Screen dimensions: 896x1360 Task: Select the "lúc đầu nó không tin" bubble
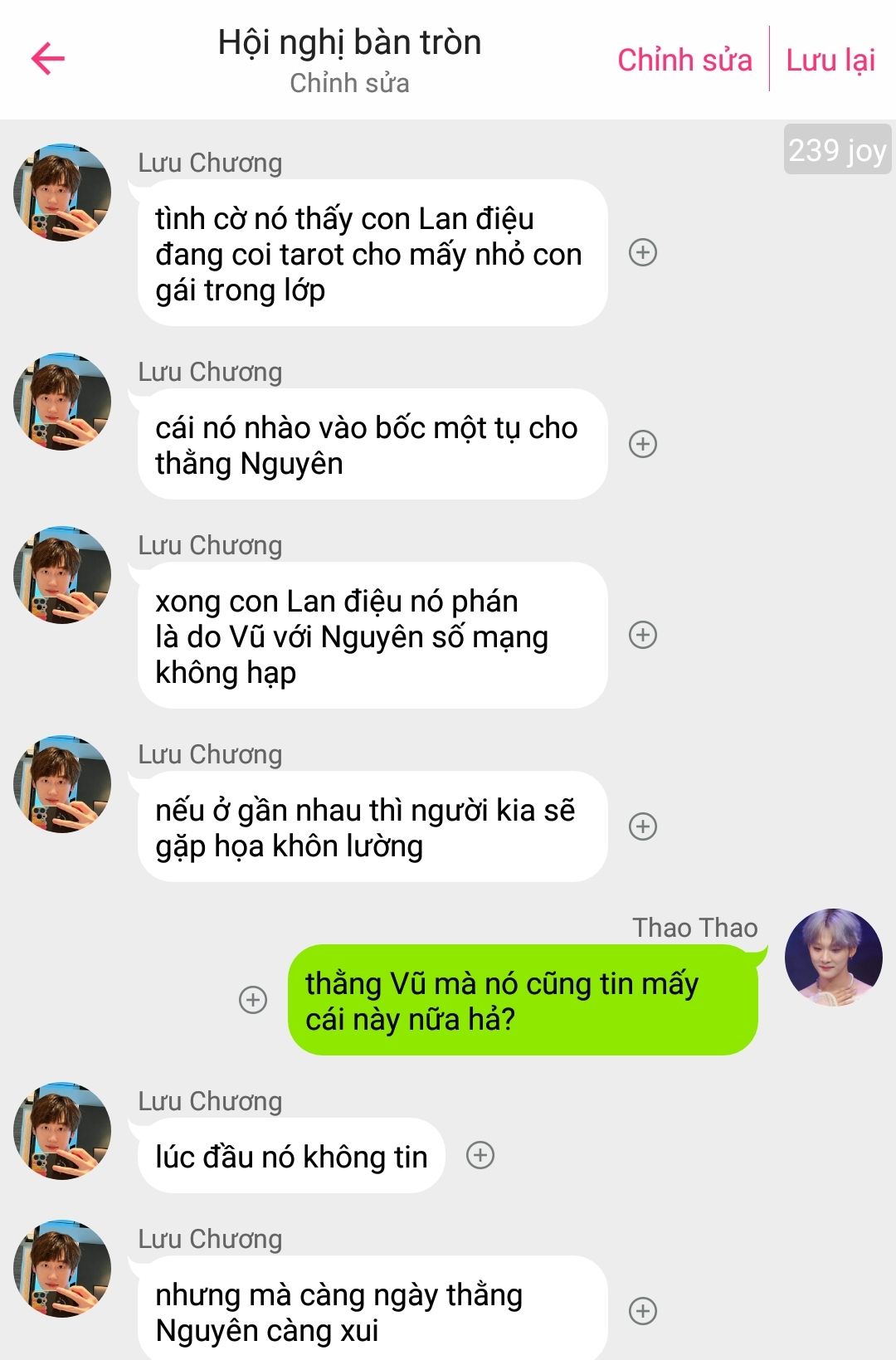[x=291, y=1156]
